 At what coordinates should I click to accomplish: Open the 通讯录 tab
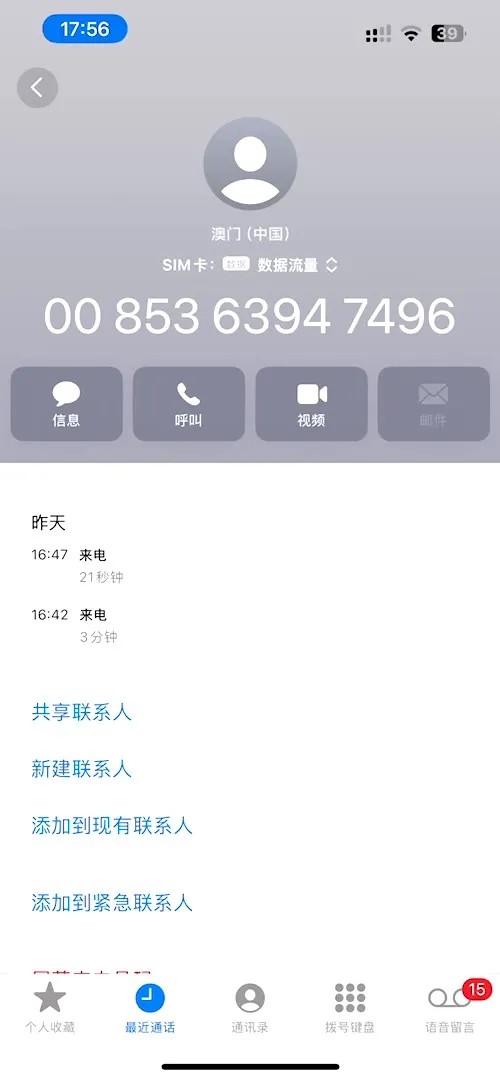coord(250,1008)
